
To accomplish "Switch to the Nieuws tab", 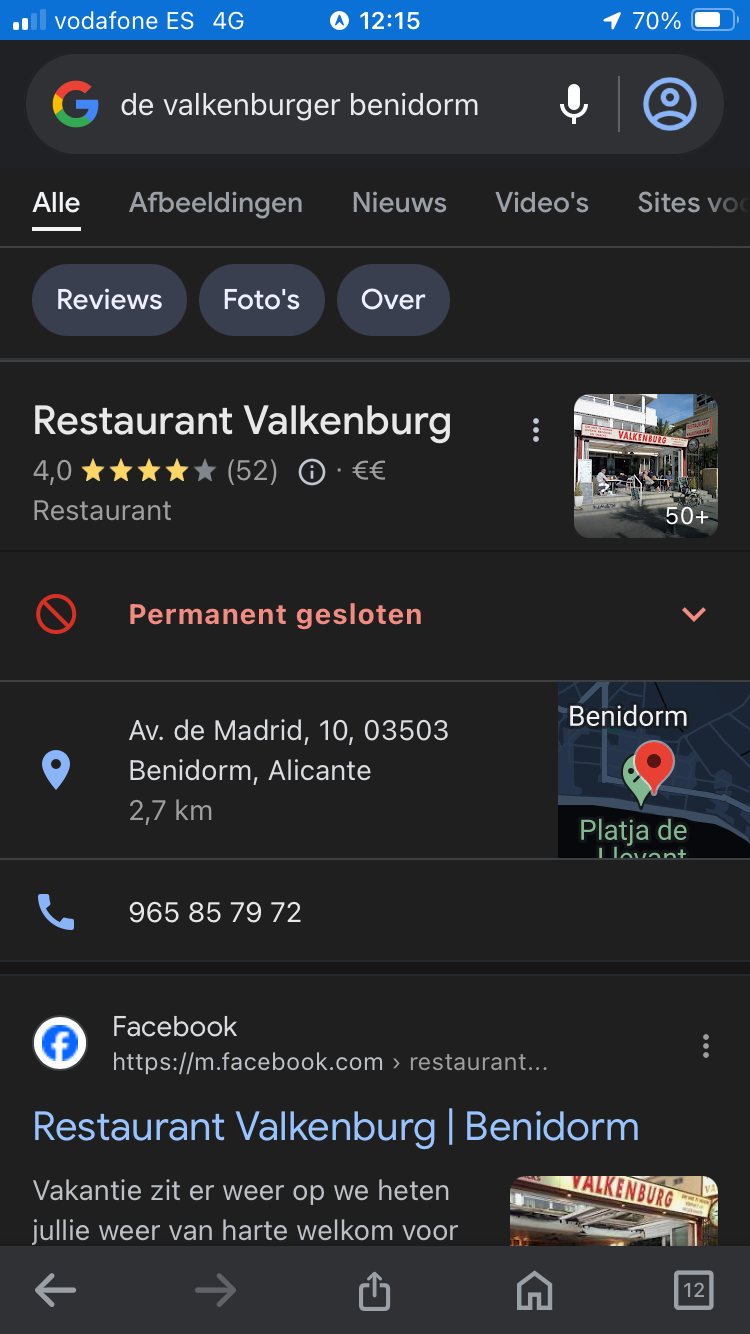I will click(x=399, y=203).
